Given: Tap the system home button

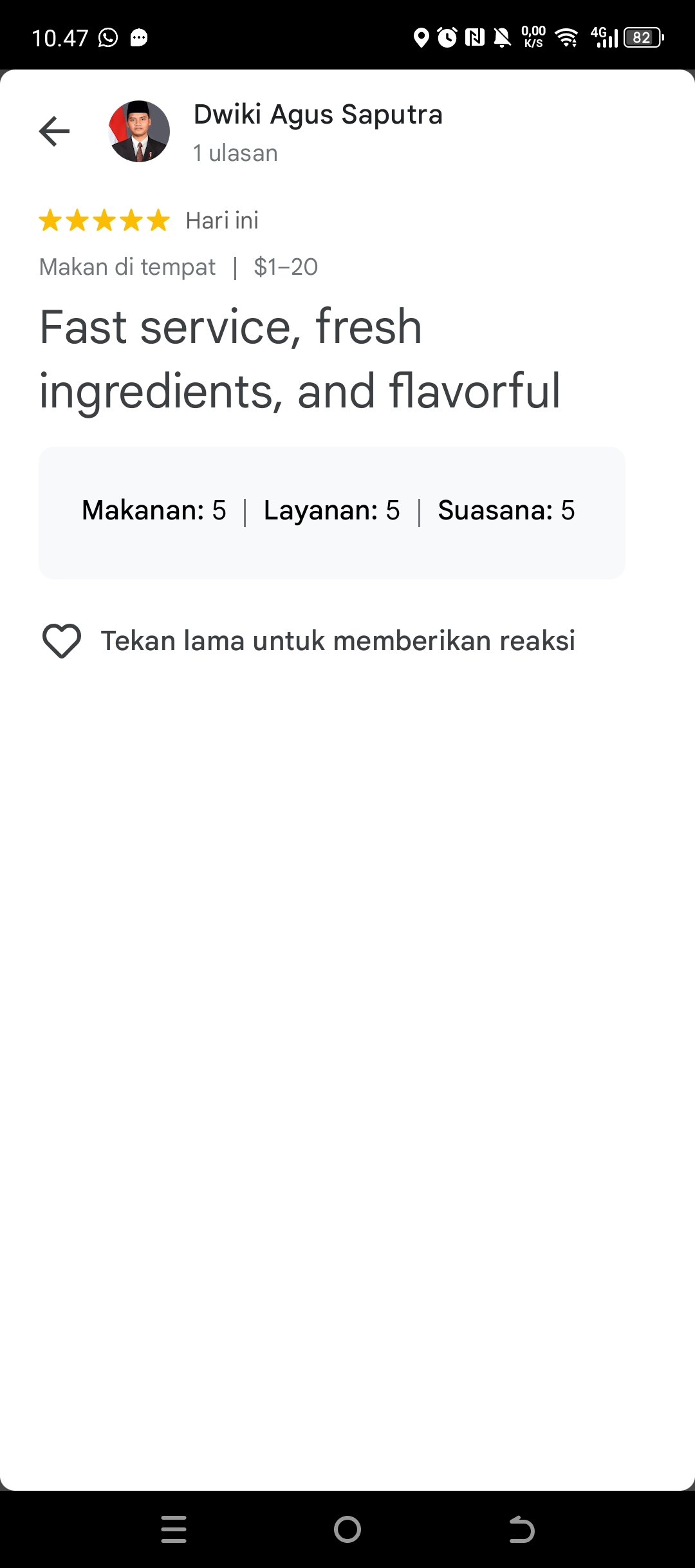Looking at the screenshot, I should pos(347,1529).
